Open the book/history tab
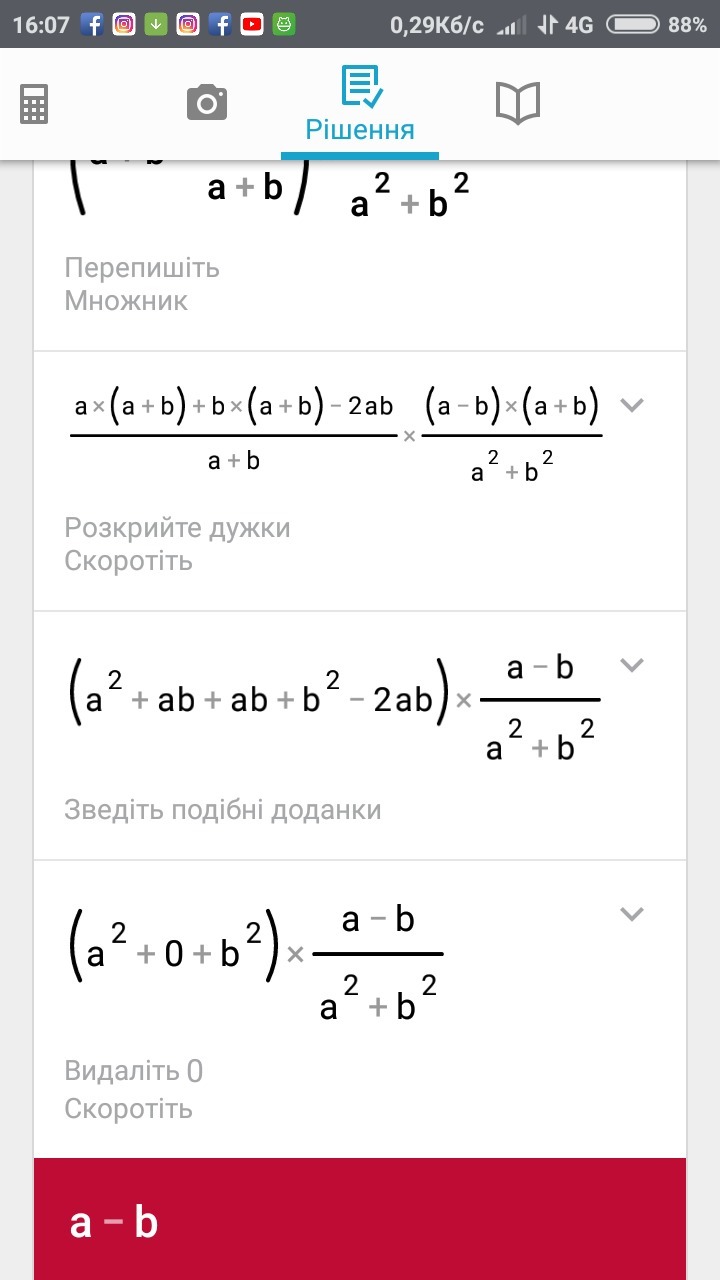 tap(518, 103)
